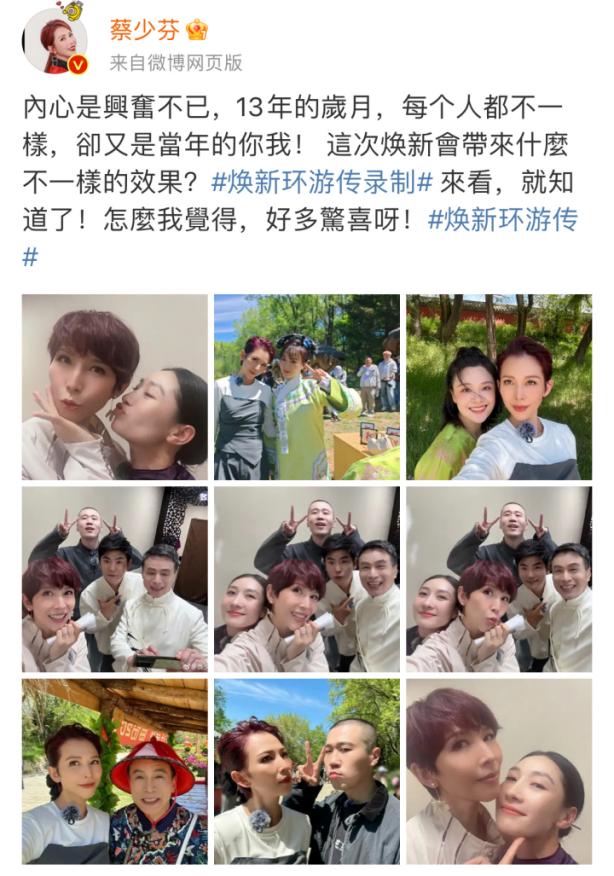The height and width of the screenshot is (876, 614).
Task: Open the photo with the man in a red hat
Action: [x=115, y=771]
